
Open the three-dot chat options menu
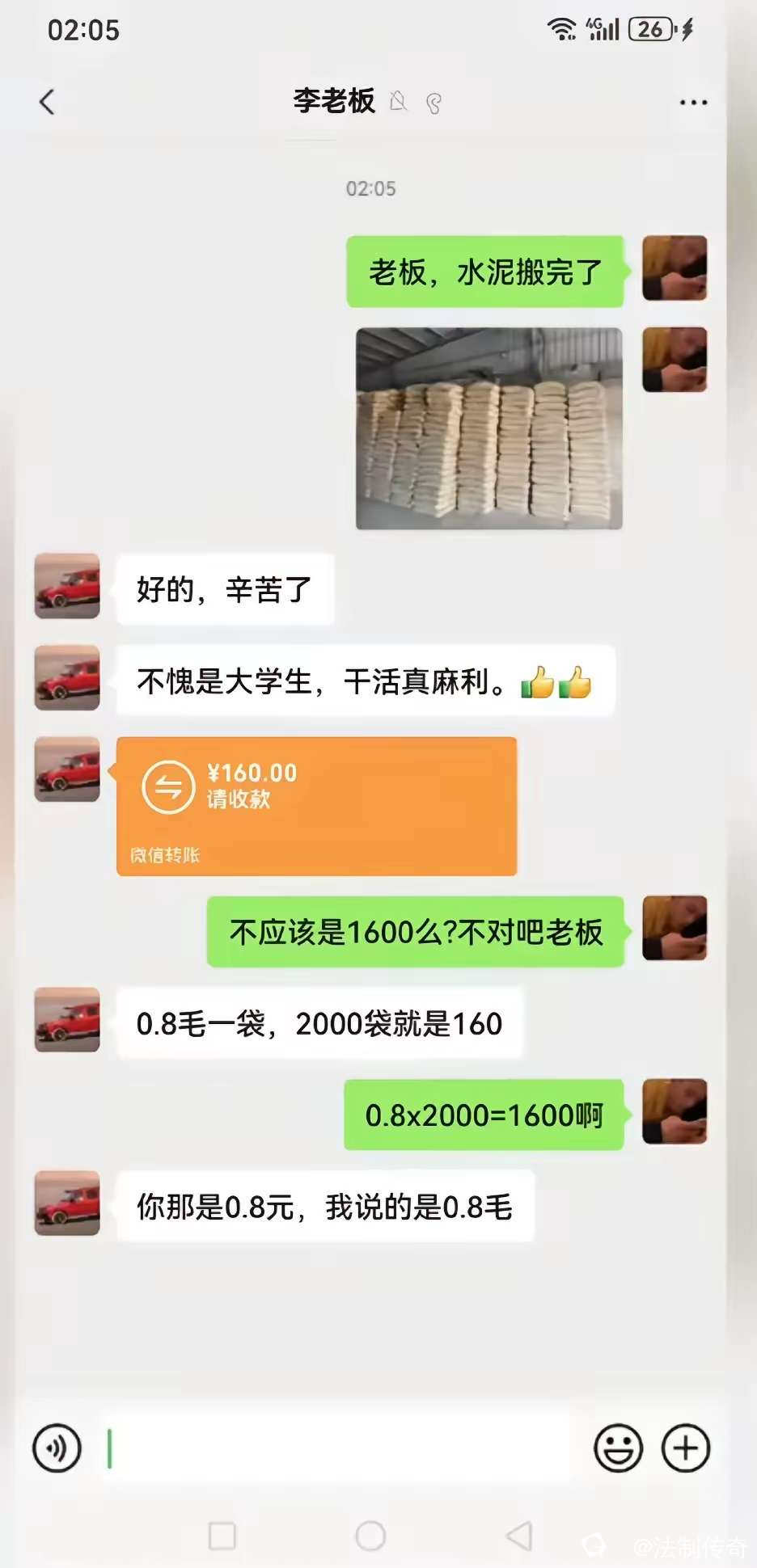693,103
